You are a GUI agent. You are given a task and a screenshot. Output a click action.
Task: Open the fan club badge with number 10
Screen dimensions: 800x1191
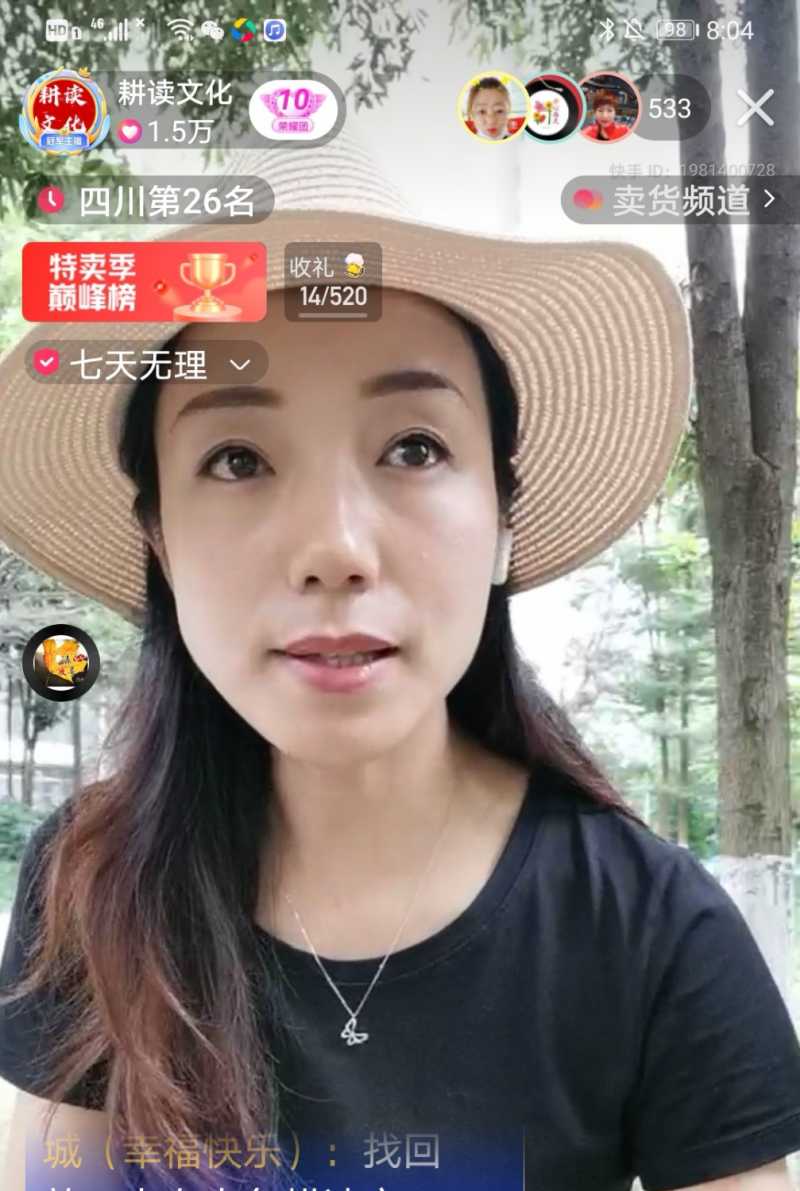(x=293, y=109)
